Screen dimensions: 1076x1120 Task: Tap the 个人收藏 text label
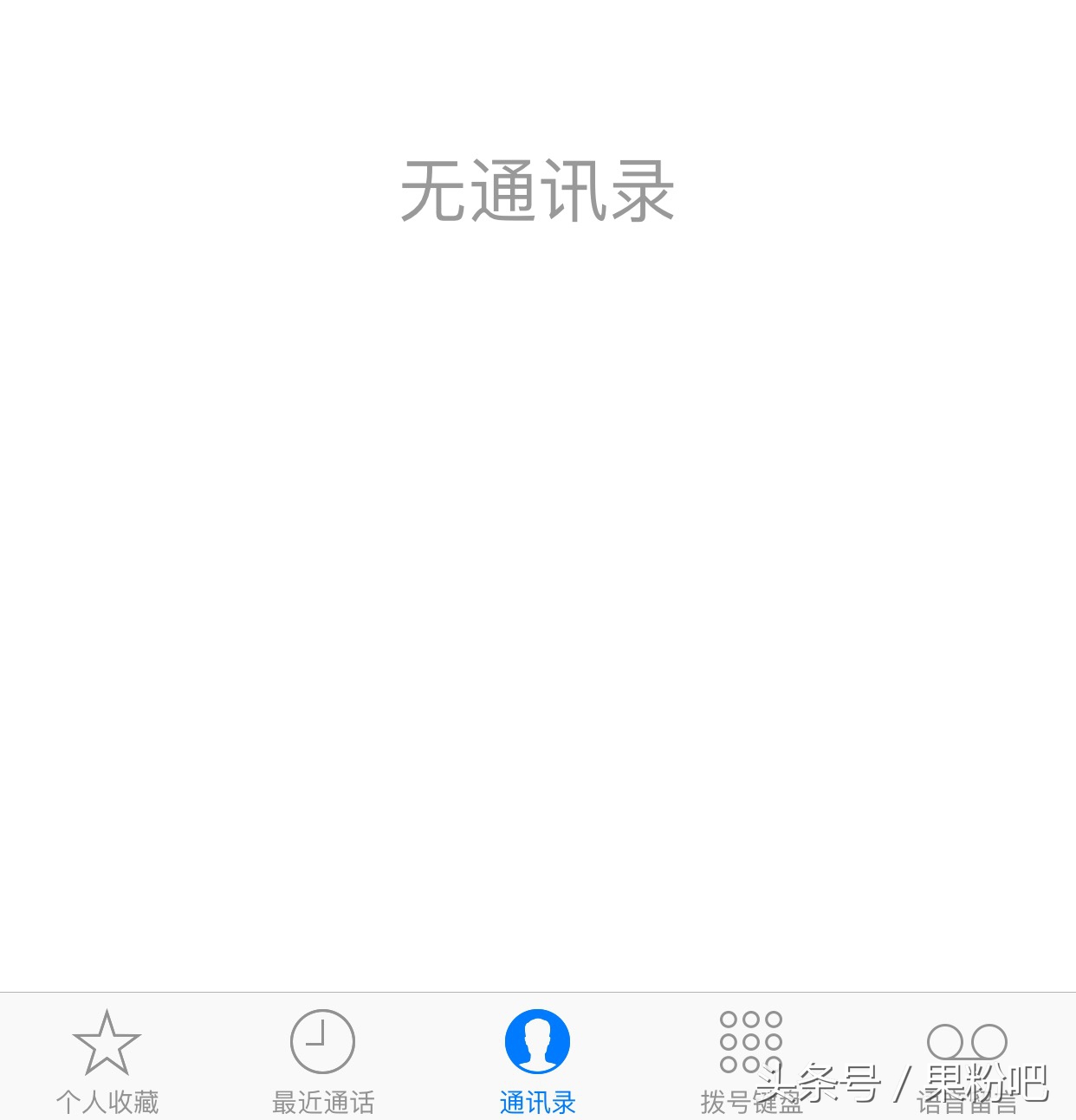pyautogui.click(x=107, y=1102)
